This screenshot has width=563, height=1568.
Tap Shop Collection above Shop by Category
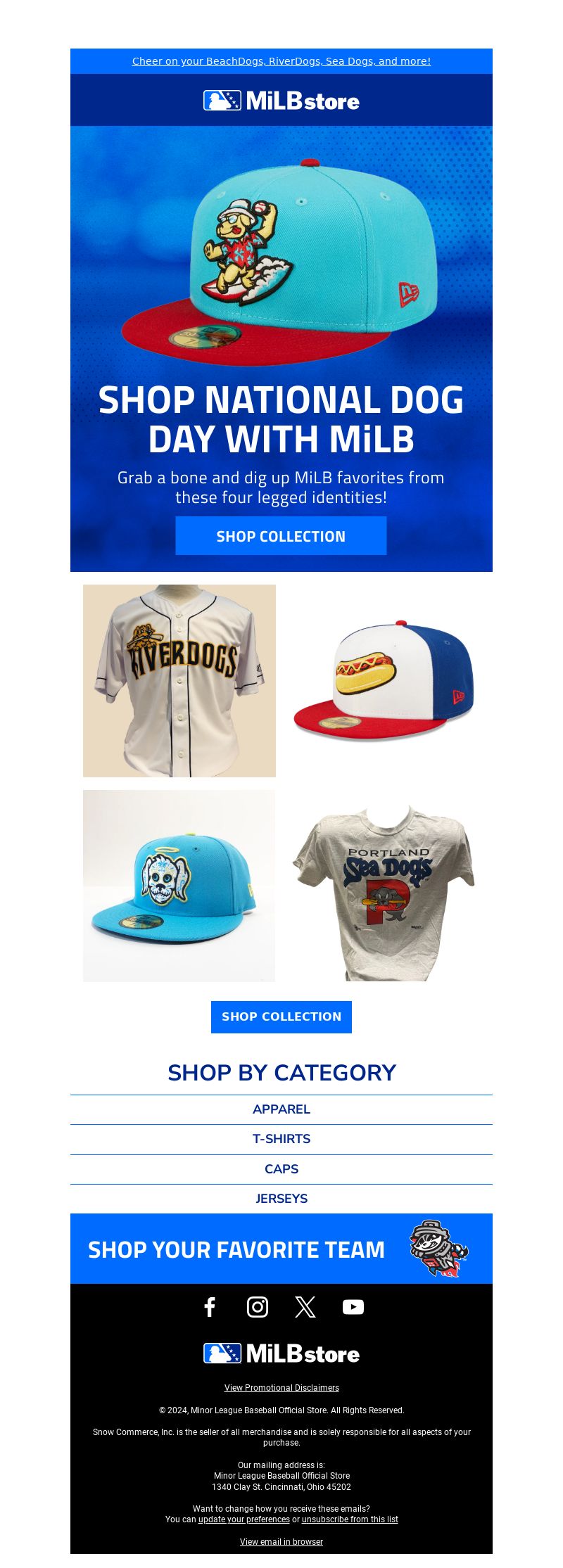point(281,1016)
